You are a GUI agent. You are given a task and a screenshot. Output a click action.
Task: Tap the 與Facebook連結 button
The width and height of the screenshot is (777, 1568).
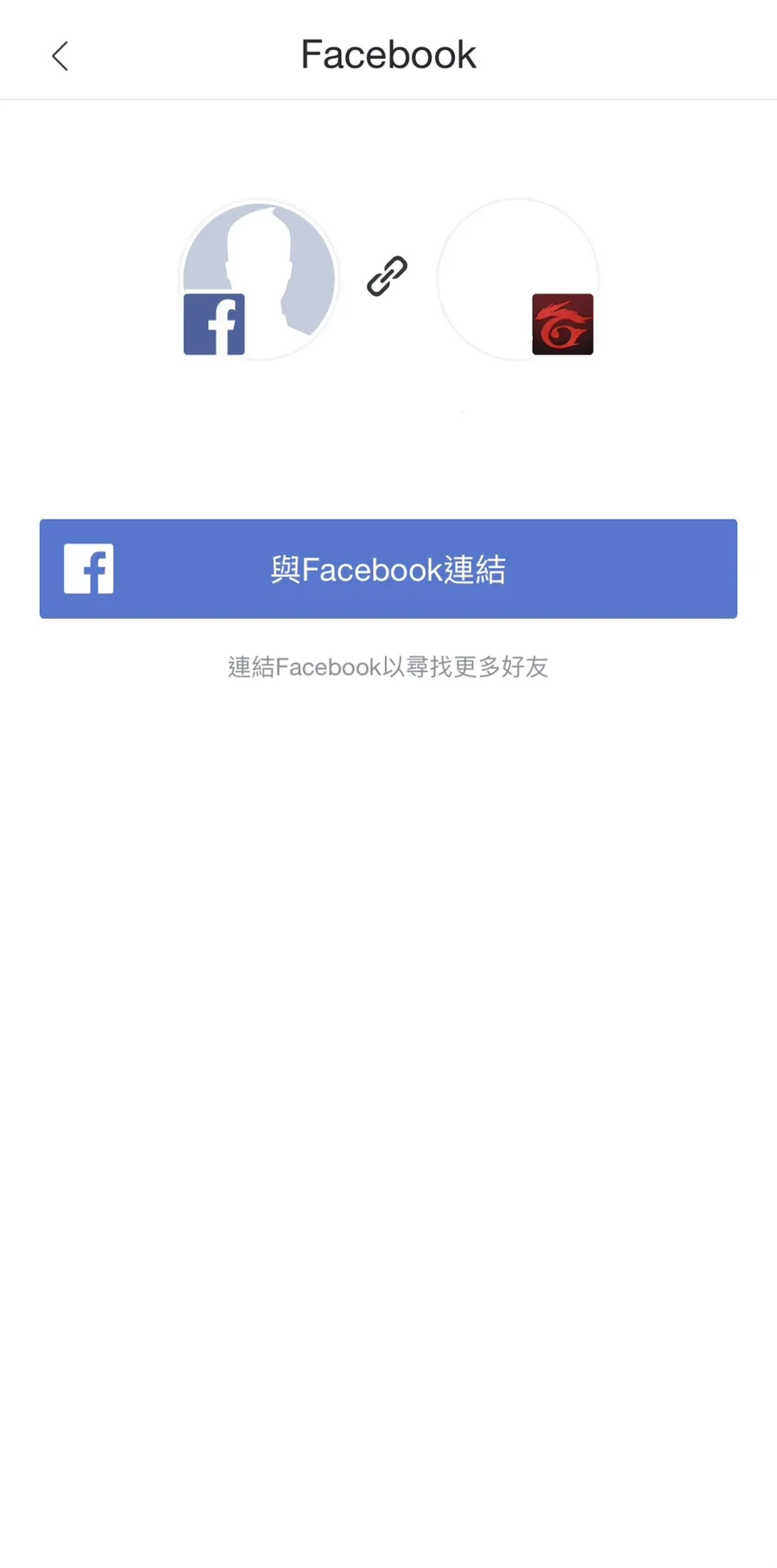click(x=388, y=569)
